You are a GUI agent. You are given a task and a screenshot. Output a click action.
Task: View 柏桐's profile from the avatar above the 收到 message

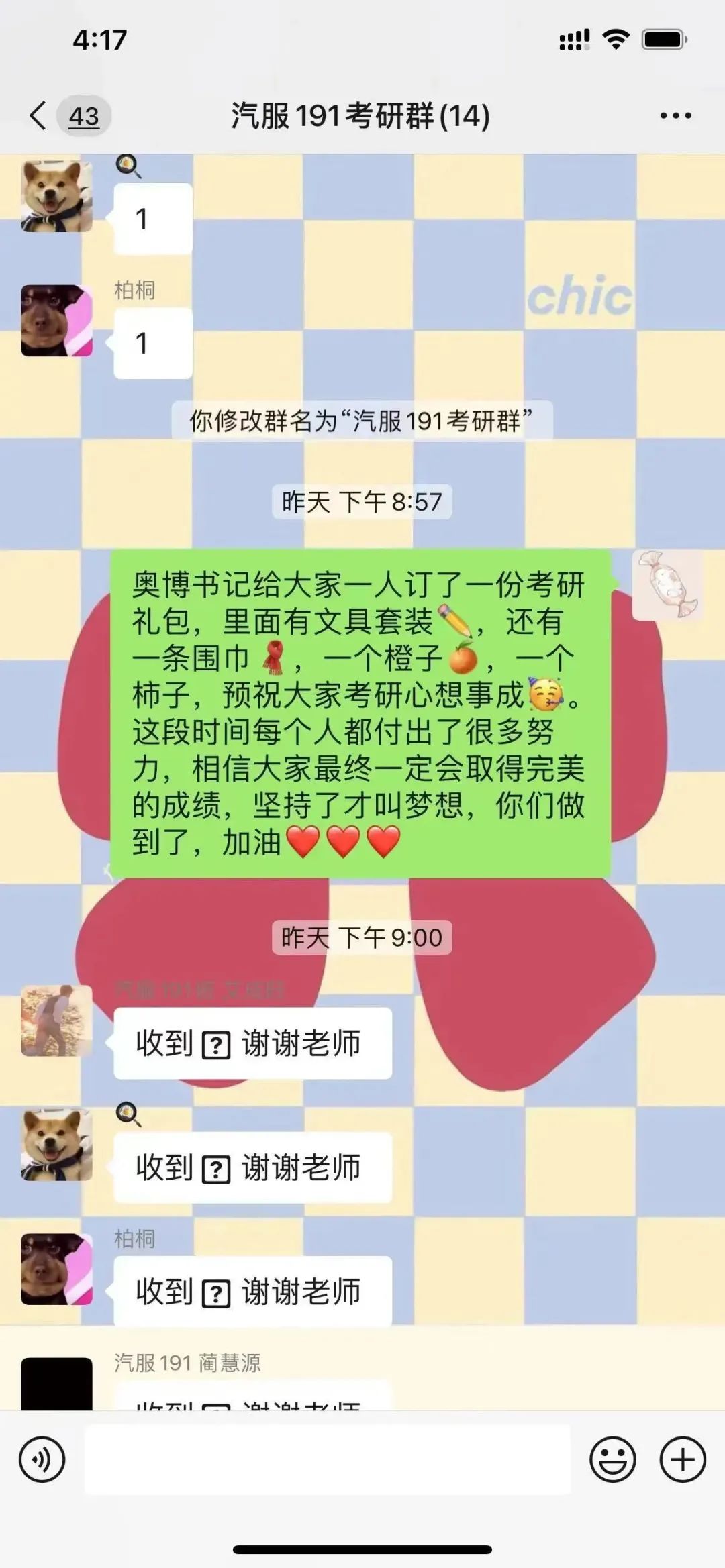(57, 1269)
